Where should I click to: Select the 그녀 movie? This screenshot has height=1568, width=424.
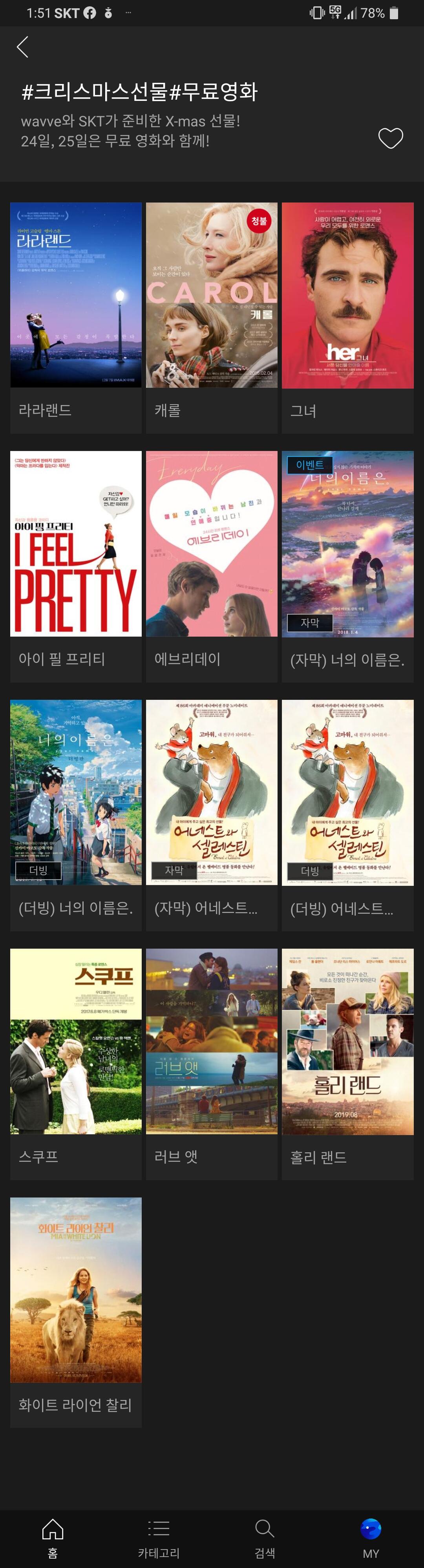[x=347, y=295]
